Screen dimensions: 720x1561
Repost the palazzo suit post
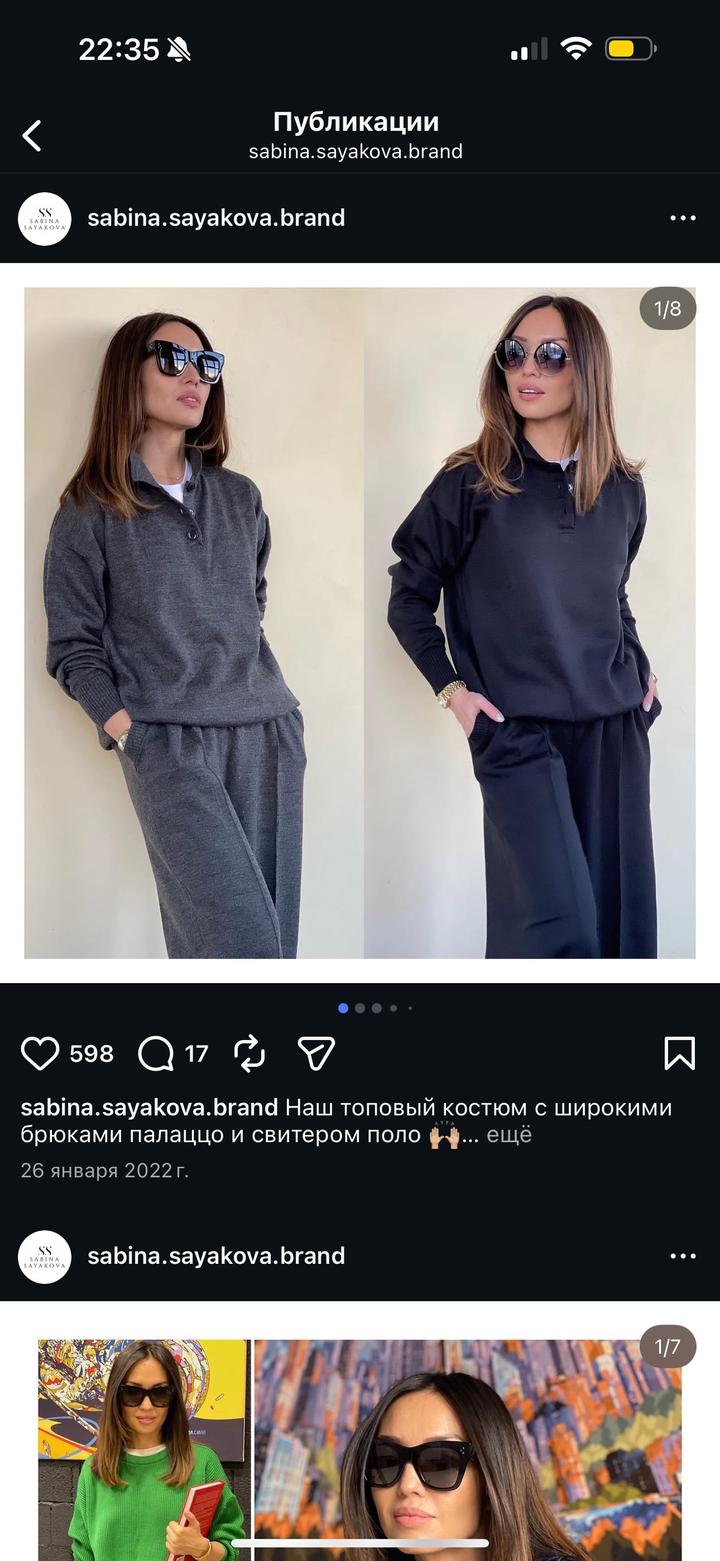point(249,1053)
